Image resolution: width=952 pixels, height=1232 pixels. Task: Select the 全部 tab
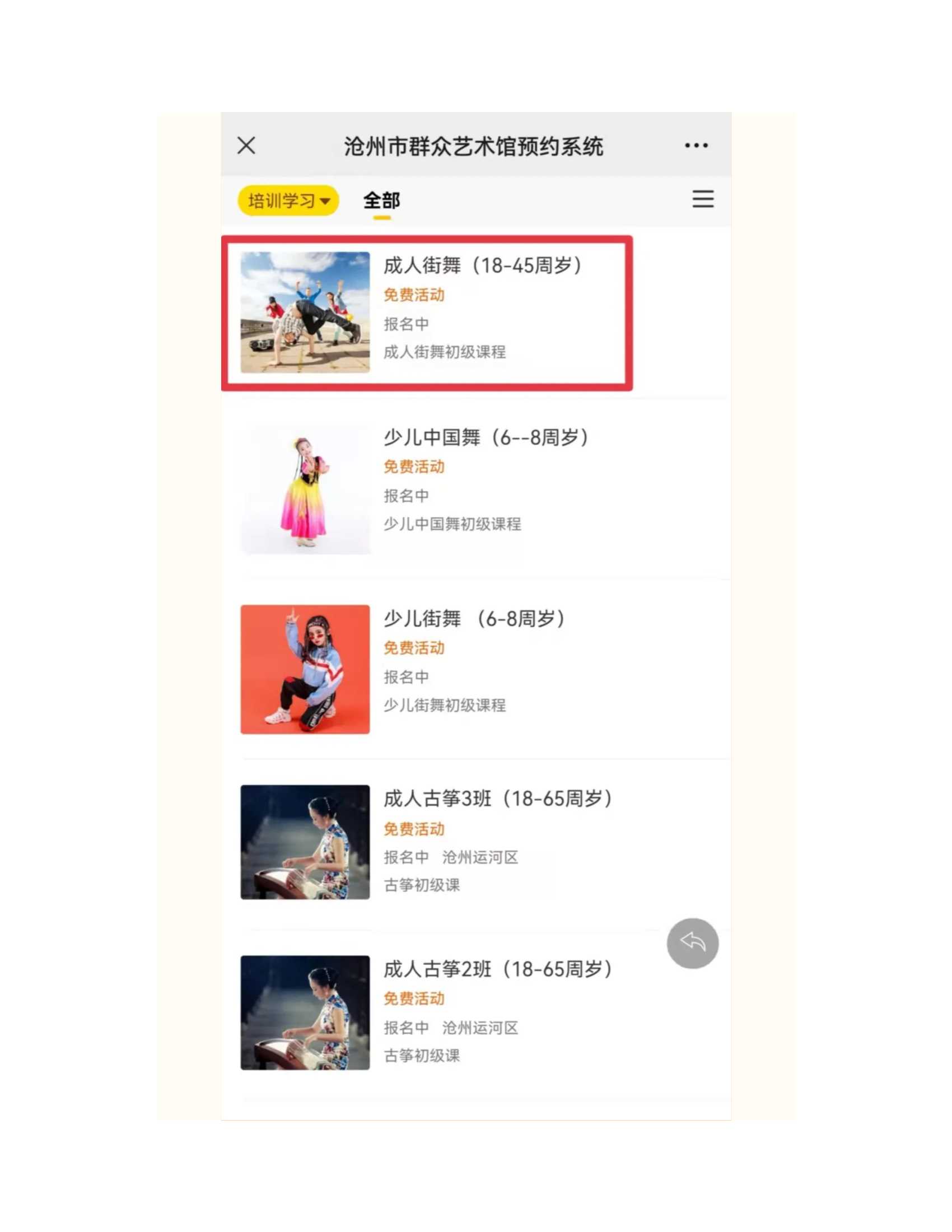coord(381,200)
